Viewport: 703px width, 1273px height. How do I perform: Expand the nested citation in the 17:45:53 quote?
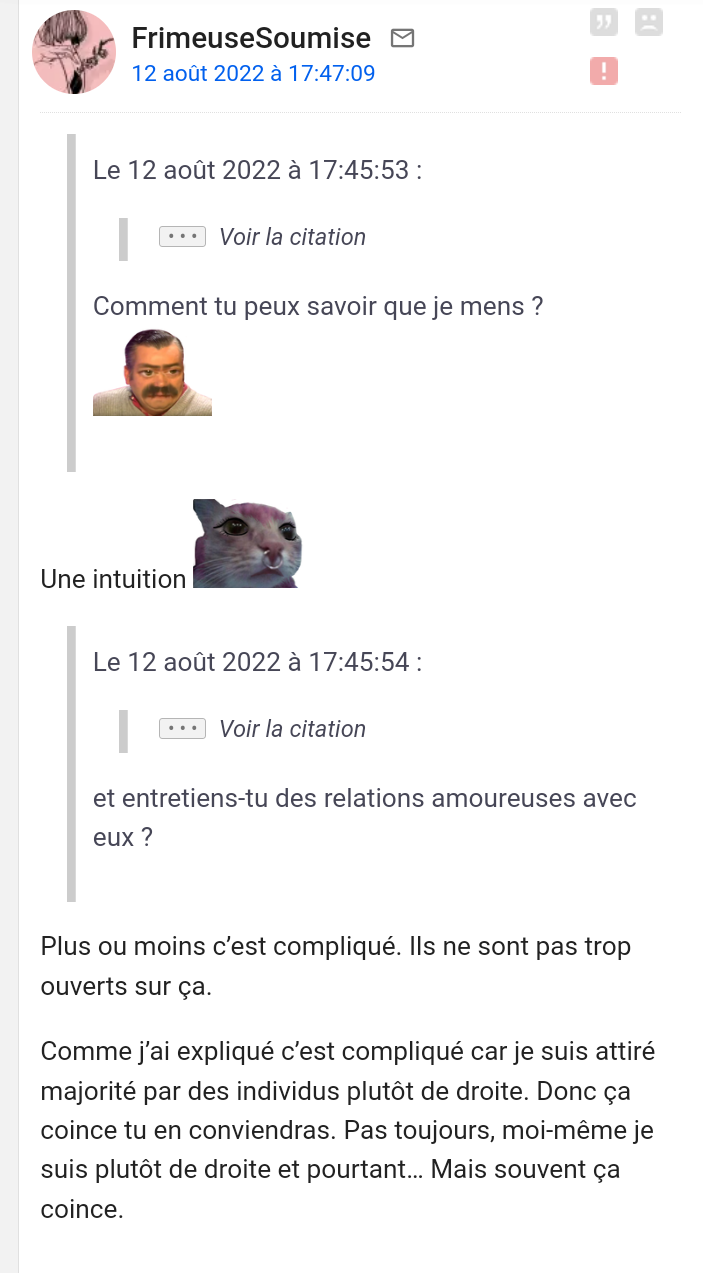182,237
